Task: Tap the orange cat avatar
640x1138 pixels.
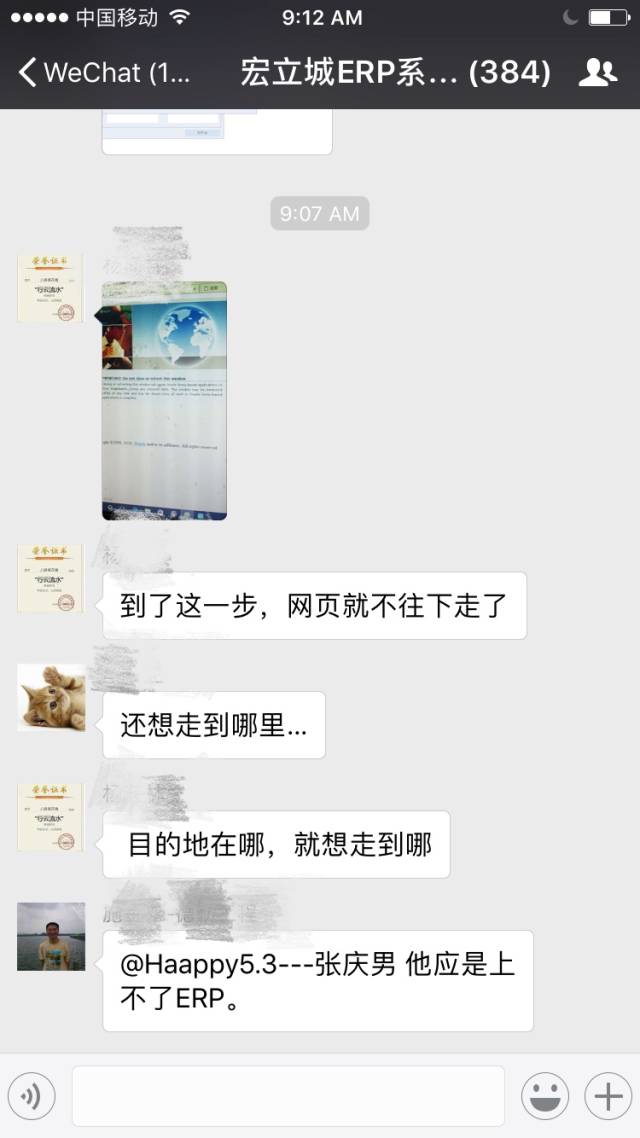Action: tap(51, 697)
